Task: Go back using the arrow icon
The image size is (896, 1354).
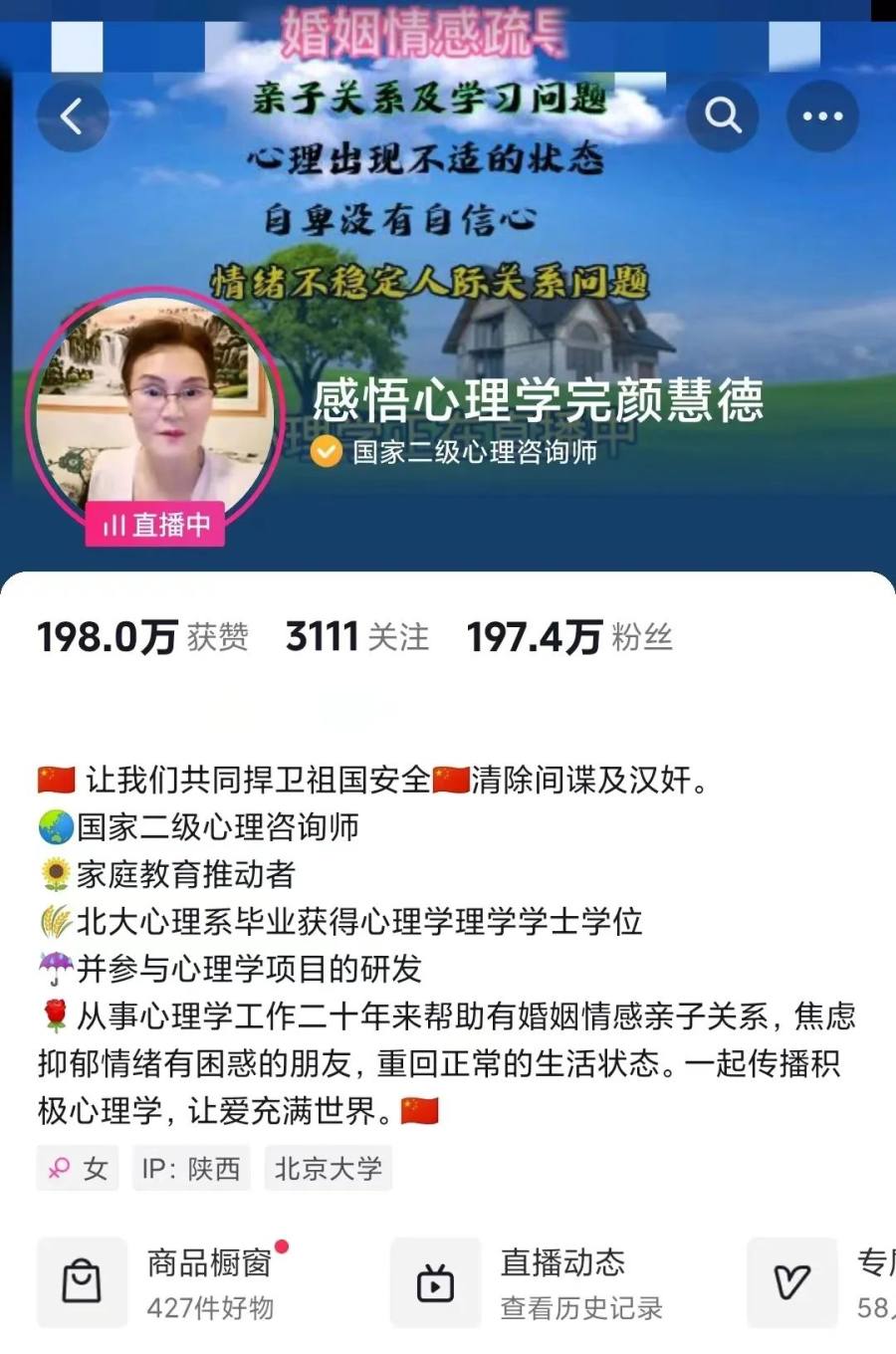Action: tap(72, 116)
